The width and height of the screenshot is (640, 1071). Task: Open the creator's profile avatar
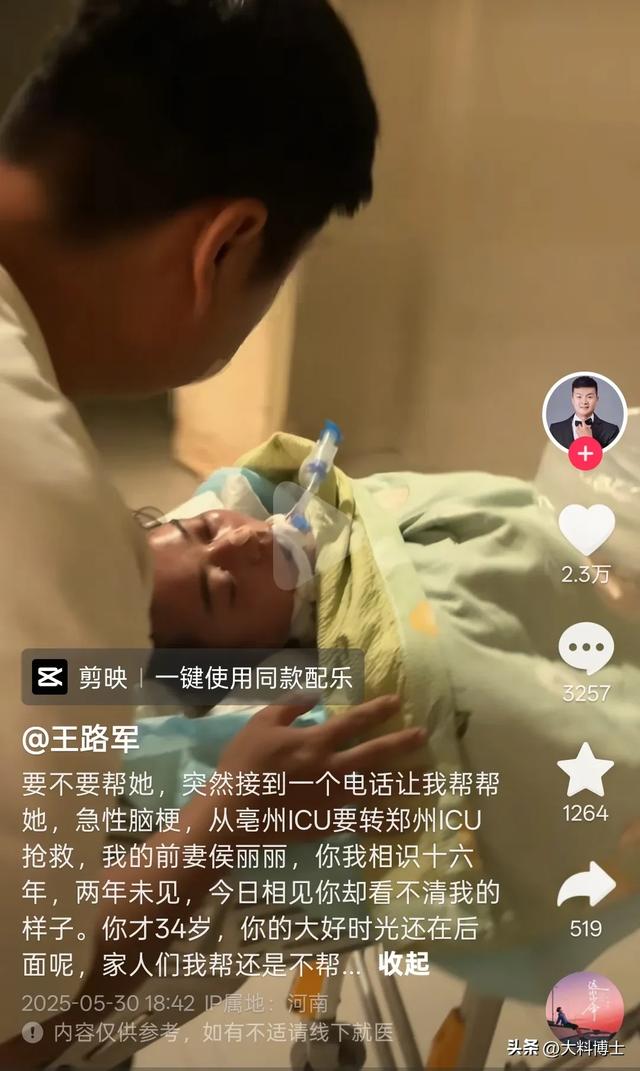pos(584,413)
